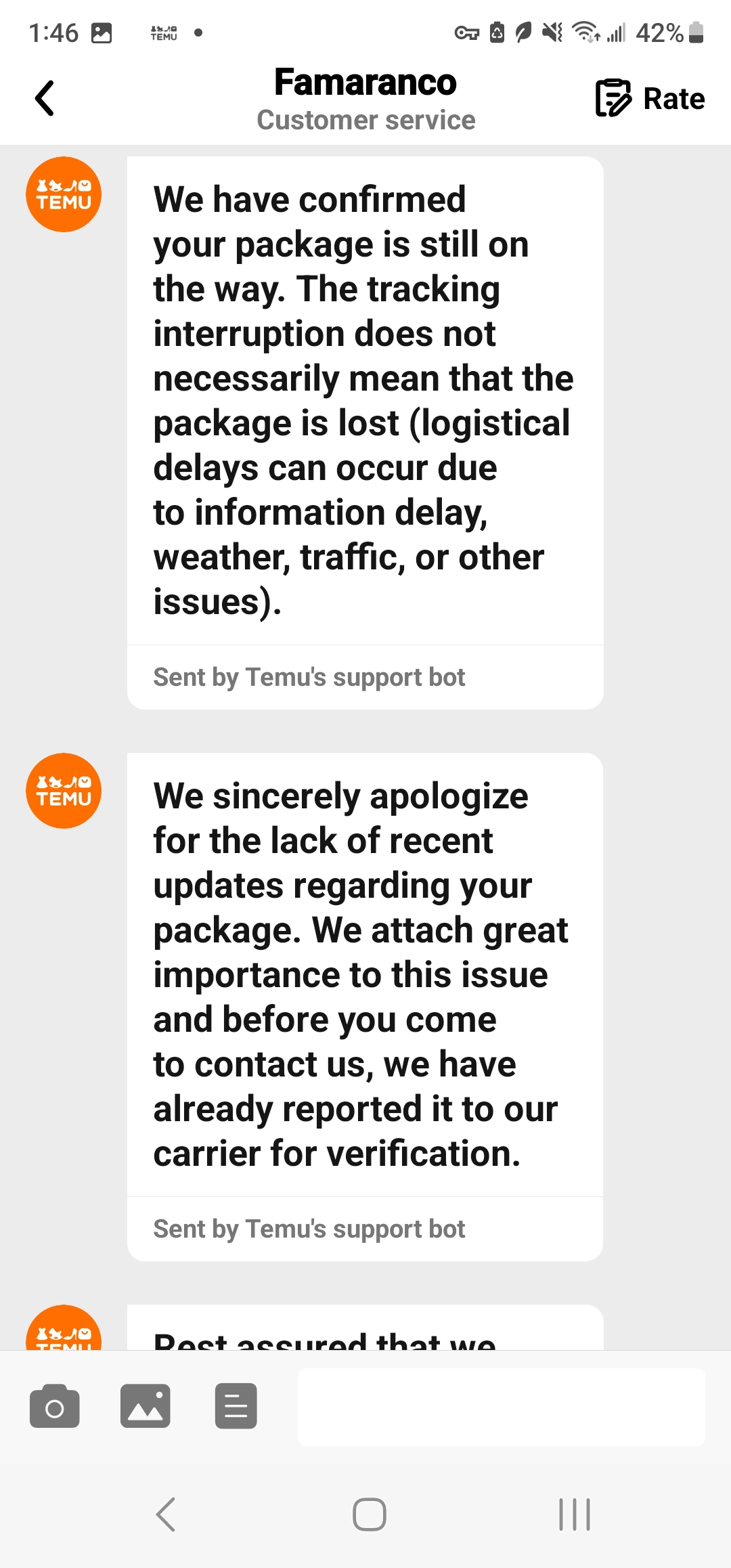The width and height of the screenshot is (731, 1568).
Task: Tap the Rate clipboard icon
Action: [613, 98]
